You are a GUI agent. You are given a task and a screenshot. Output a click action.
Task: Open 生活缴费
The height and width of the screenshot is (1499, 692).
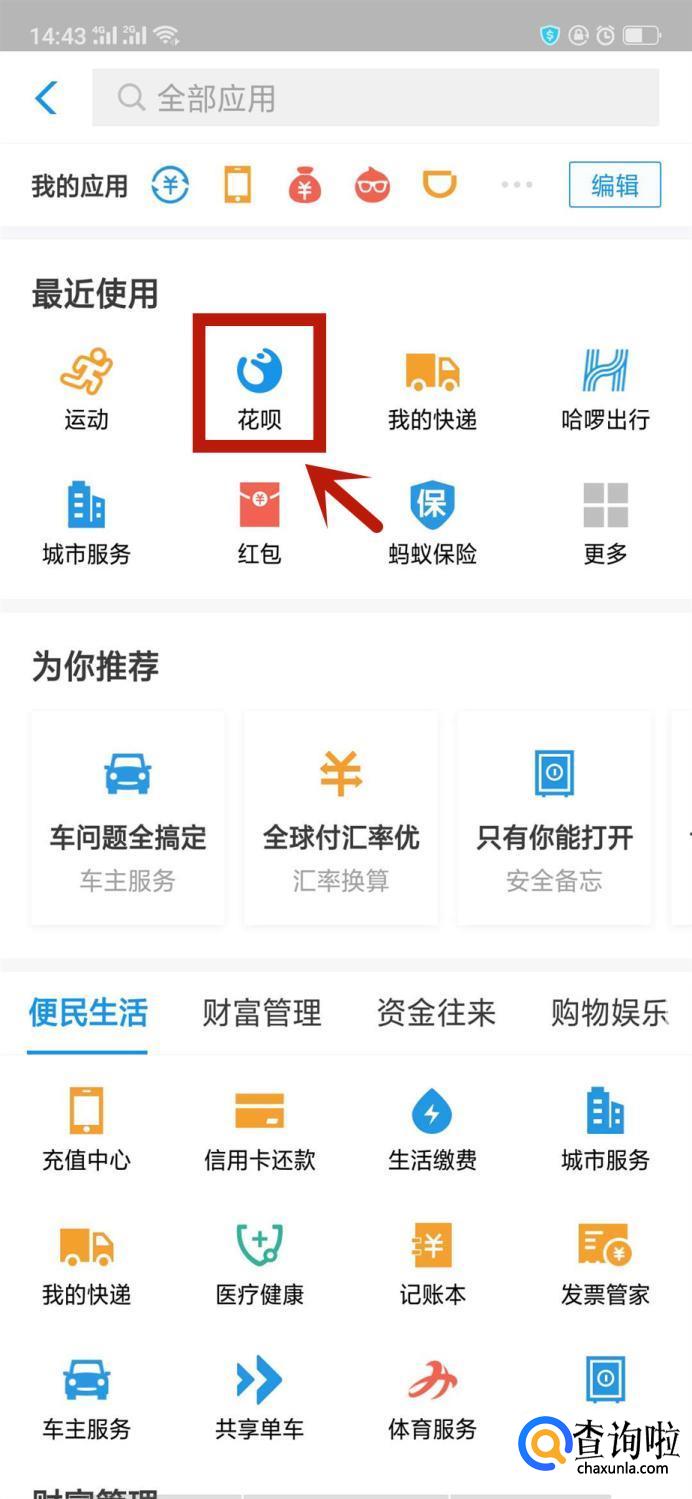click(432, 1128)
